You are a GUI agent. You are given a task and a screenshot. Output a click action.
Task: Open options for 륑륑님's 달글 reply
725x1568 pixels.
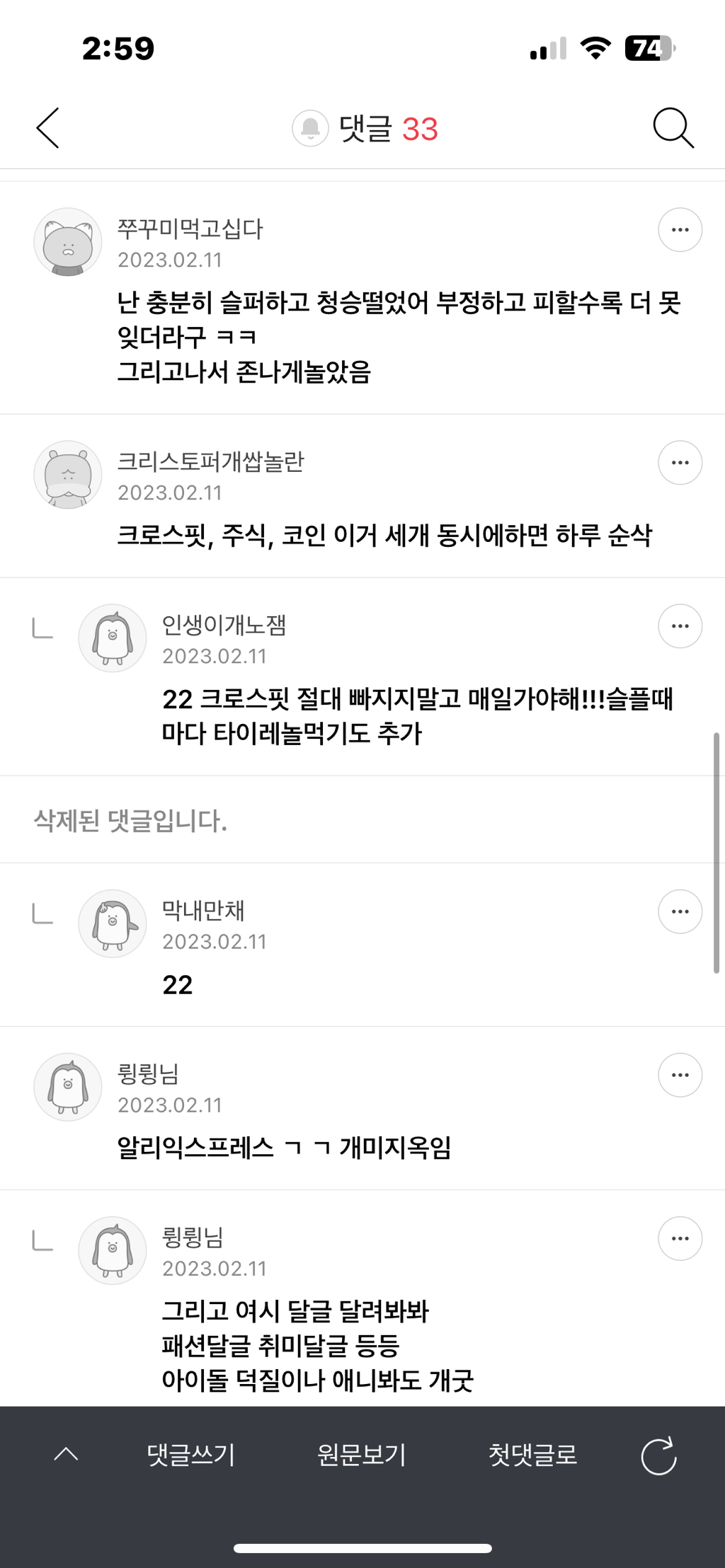click(x=680, y=1238)
